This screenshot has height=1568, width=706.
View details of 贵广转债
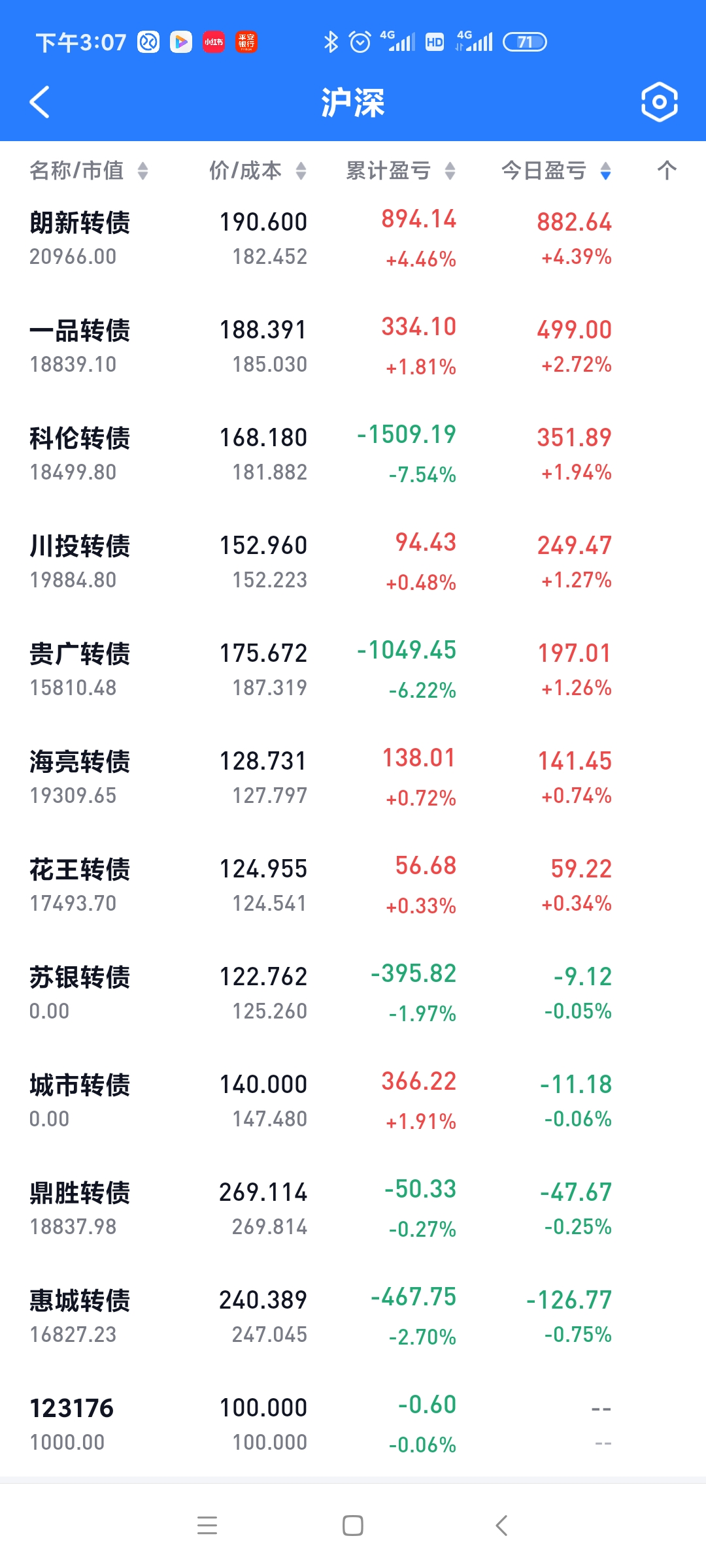click(x=353, y=670)
